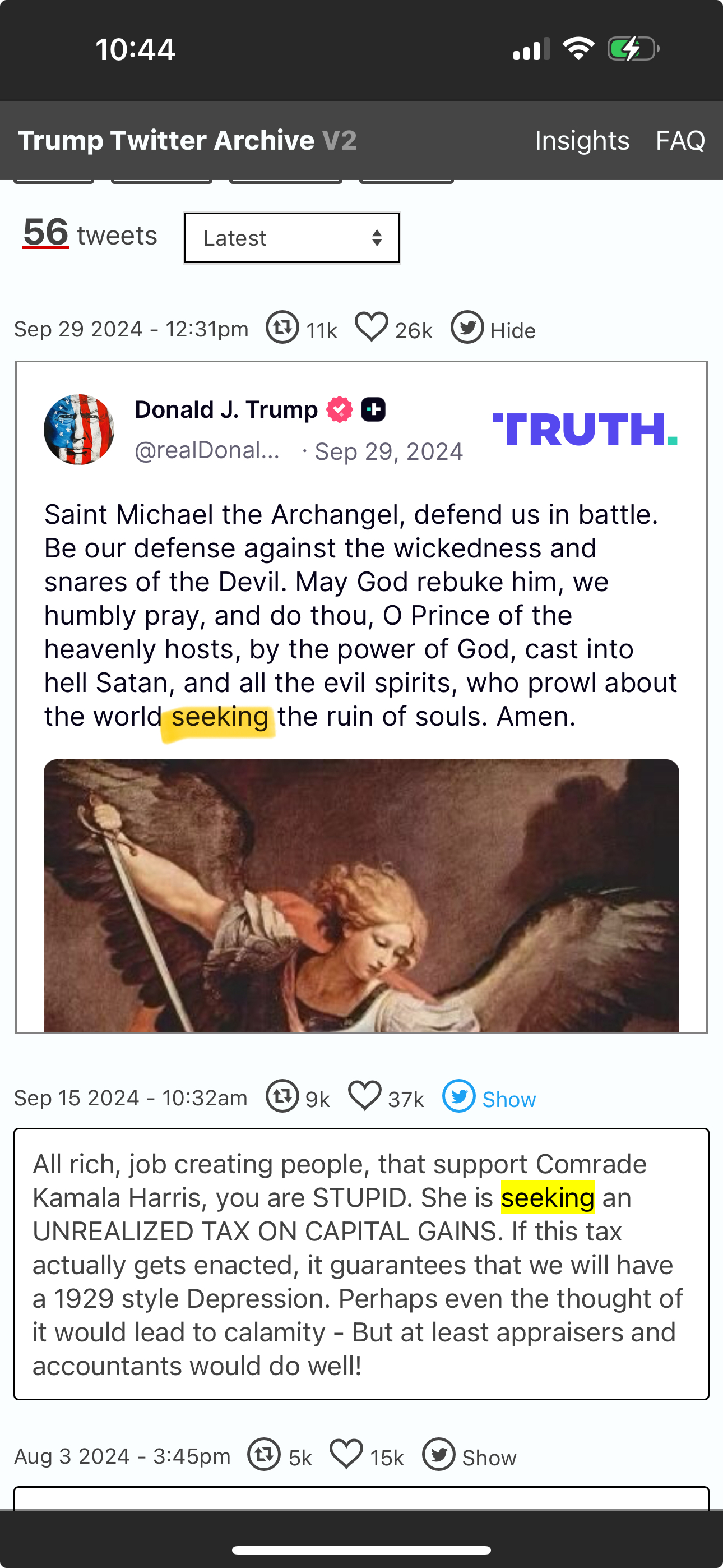The height and width of the screenshot is (1568, 723).
Task: Go to Trump Twitter Archive V2 home
Action: [x=187, y=141]
